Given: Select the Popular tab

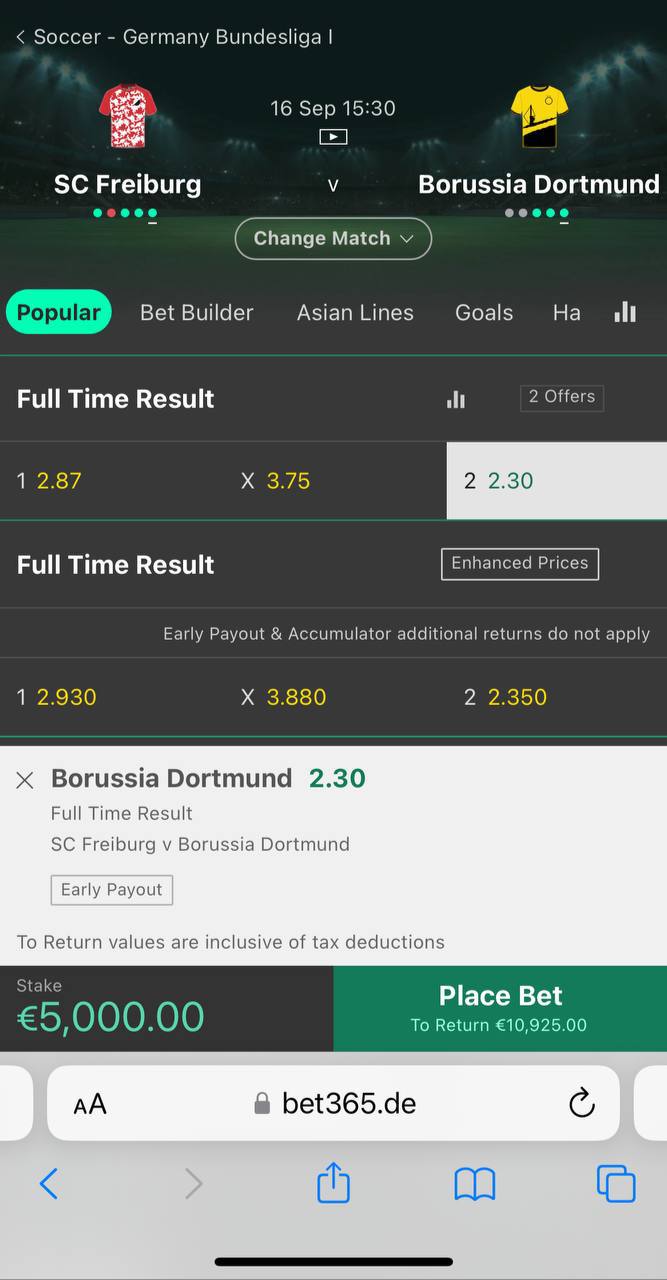Looking at the screenshot, I should [59, 312].
